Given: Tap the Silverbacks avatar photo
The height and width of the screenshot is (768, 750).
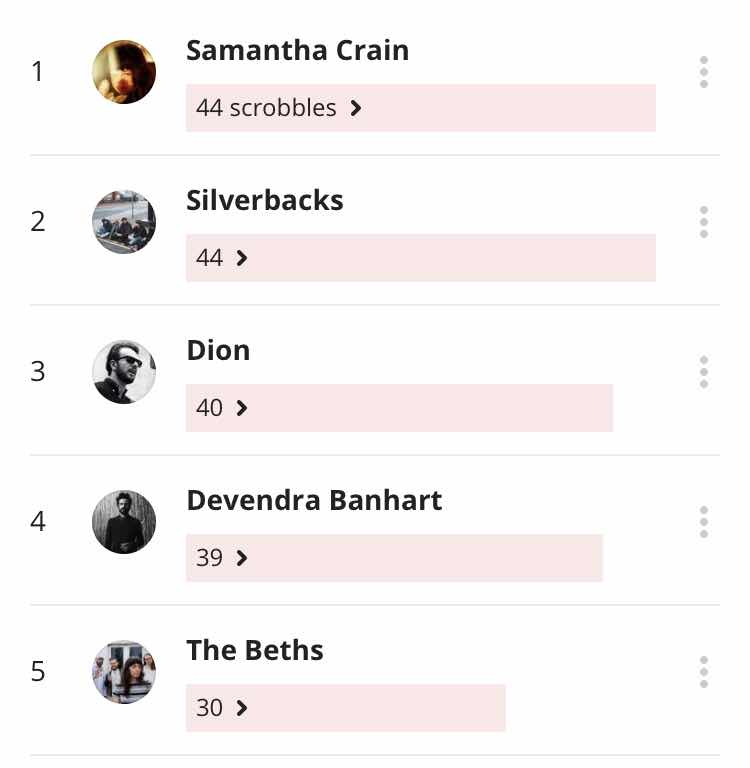Looking at the screenshot, I should [x=124, y=222].
